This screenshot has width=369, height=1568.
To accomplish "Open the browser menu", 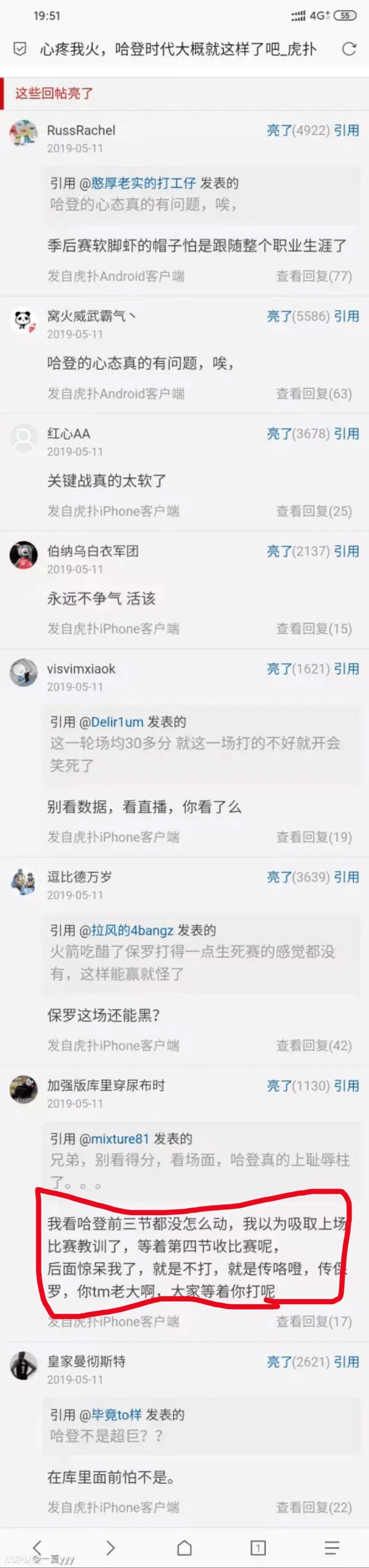I will [332, 1547].
